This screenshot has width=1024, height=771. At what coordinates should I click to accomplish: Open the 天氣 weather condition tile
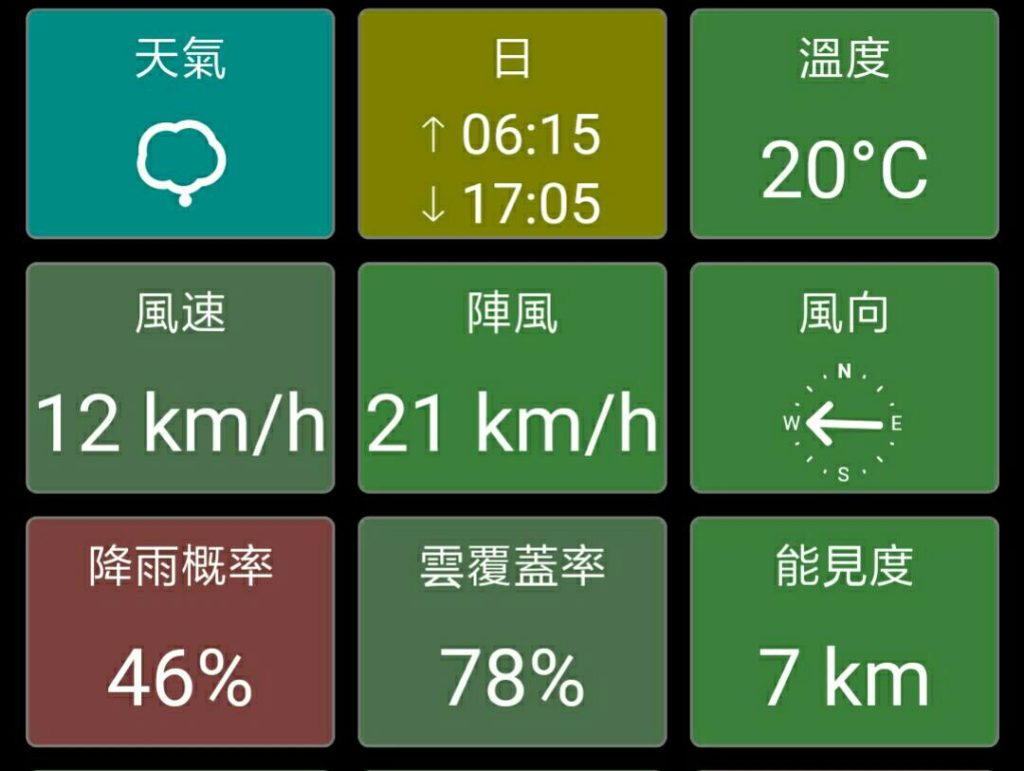tap(180, 124)
